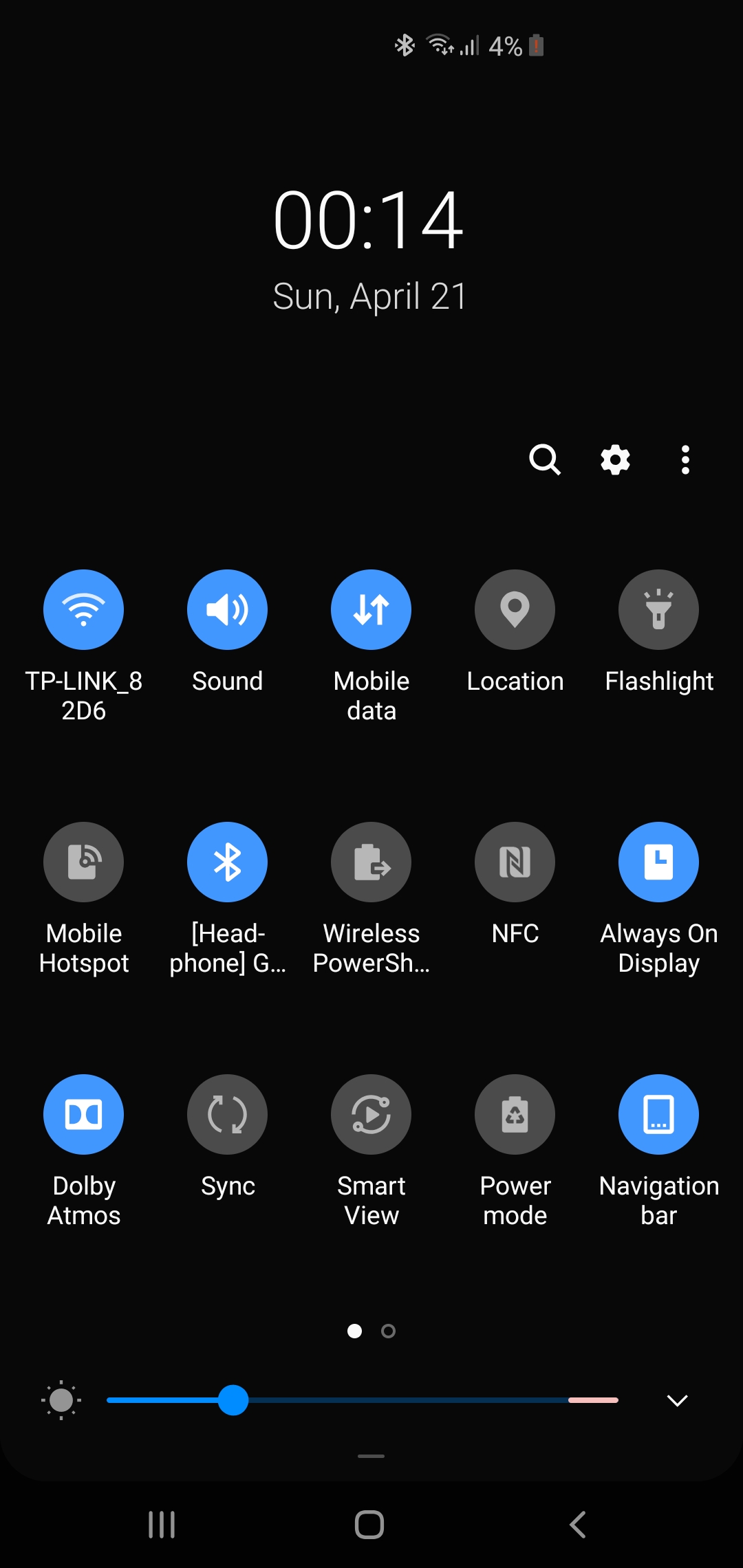Disable Always On Display
Viewport: 743px width, 1568px height.
click(x=658, y=862)
